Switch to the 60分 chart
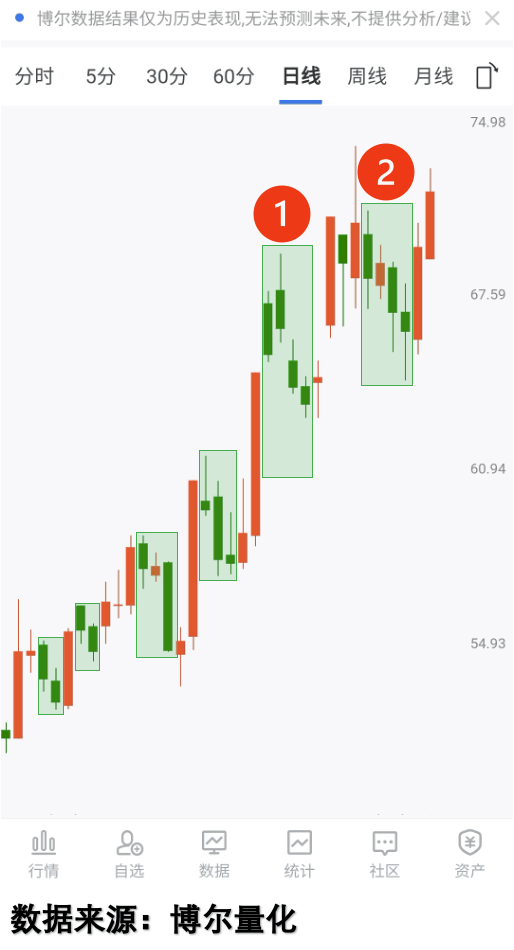Viewport: 514px width, 950px height. pyautogui.click(x=233, y=76)
